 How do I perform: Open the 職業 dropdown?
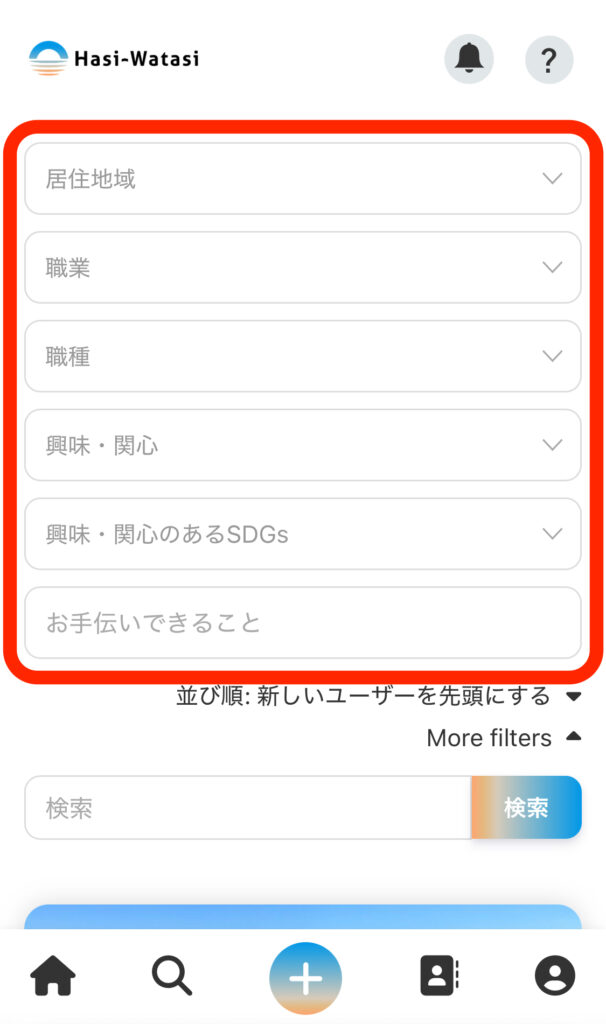coord(302,268)
